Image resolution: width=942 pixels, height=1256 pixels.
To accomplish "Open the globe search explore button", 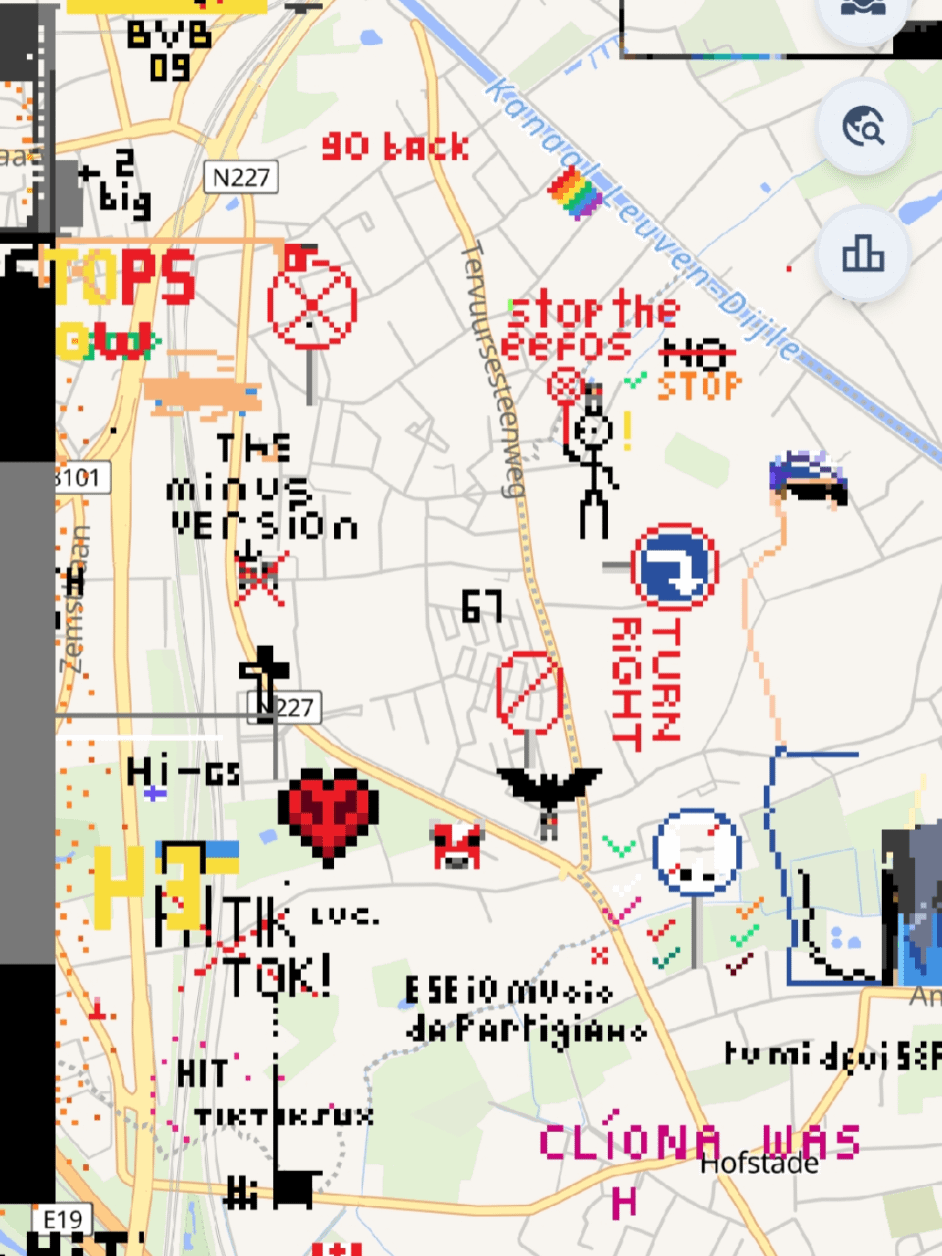I will point(862,127).
